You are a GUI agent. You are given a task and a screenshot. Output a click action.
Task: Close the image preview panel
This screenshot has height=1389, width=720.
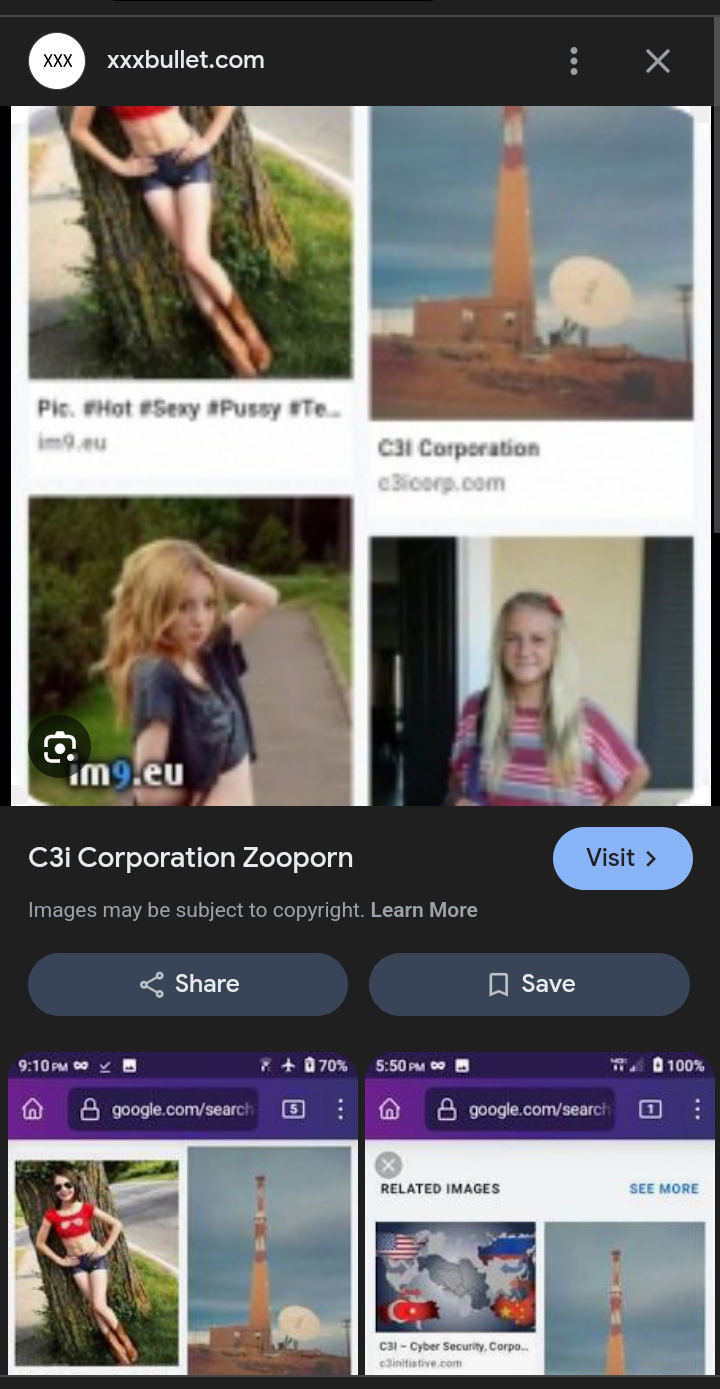657,61
